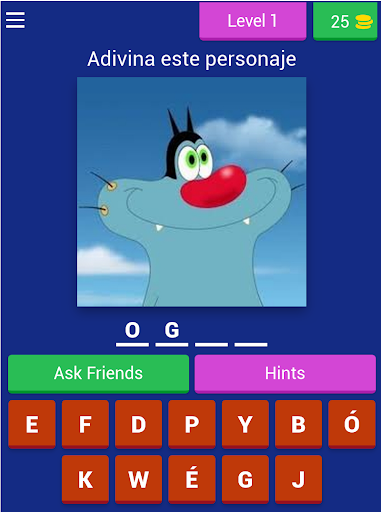Tap letter P key
This screenshot has width=381, height=512.
point(192,424)
